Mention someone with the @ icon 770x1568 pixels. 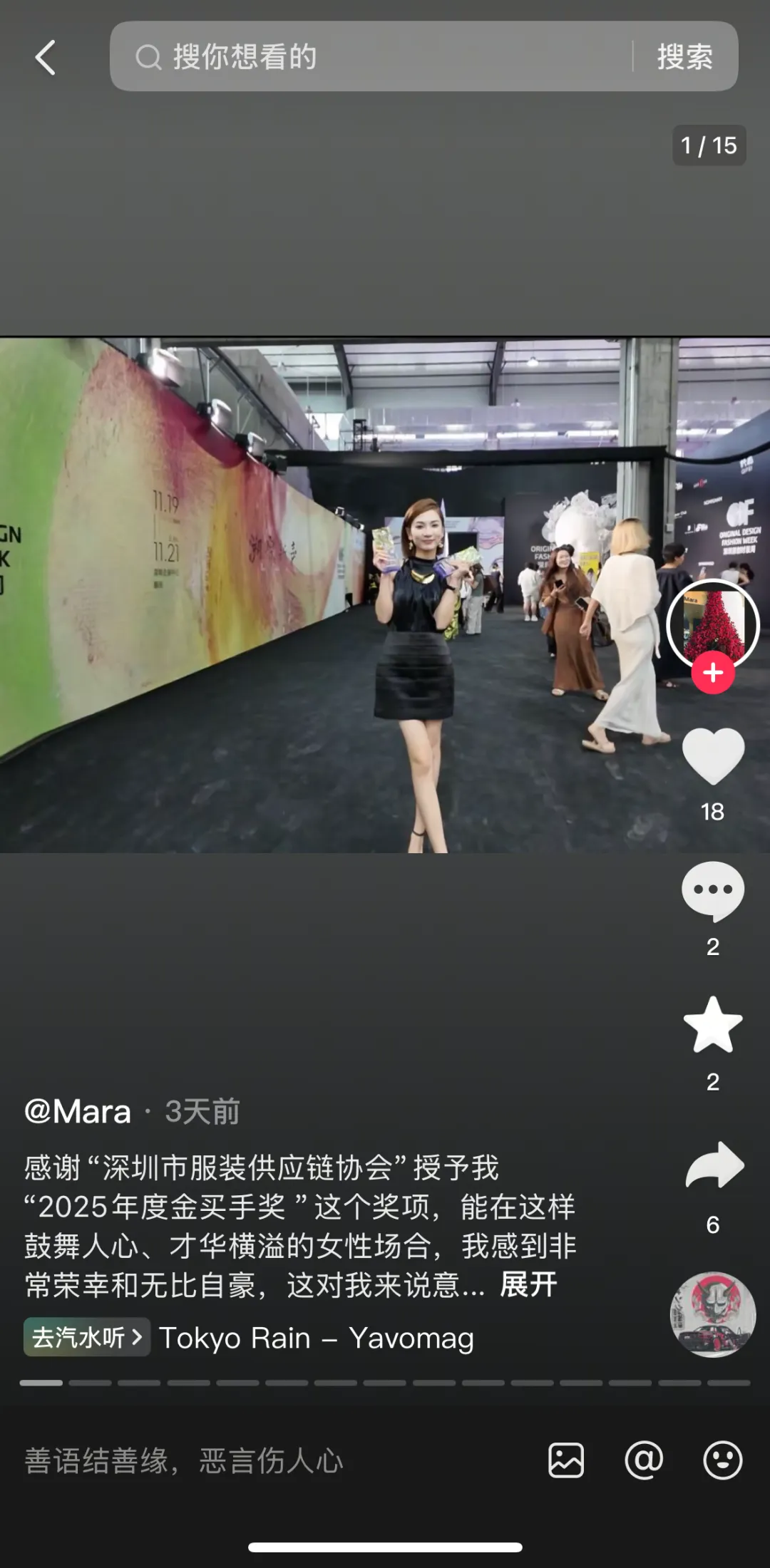644,1460
